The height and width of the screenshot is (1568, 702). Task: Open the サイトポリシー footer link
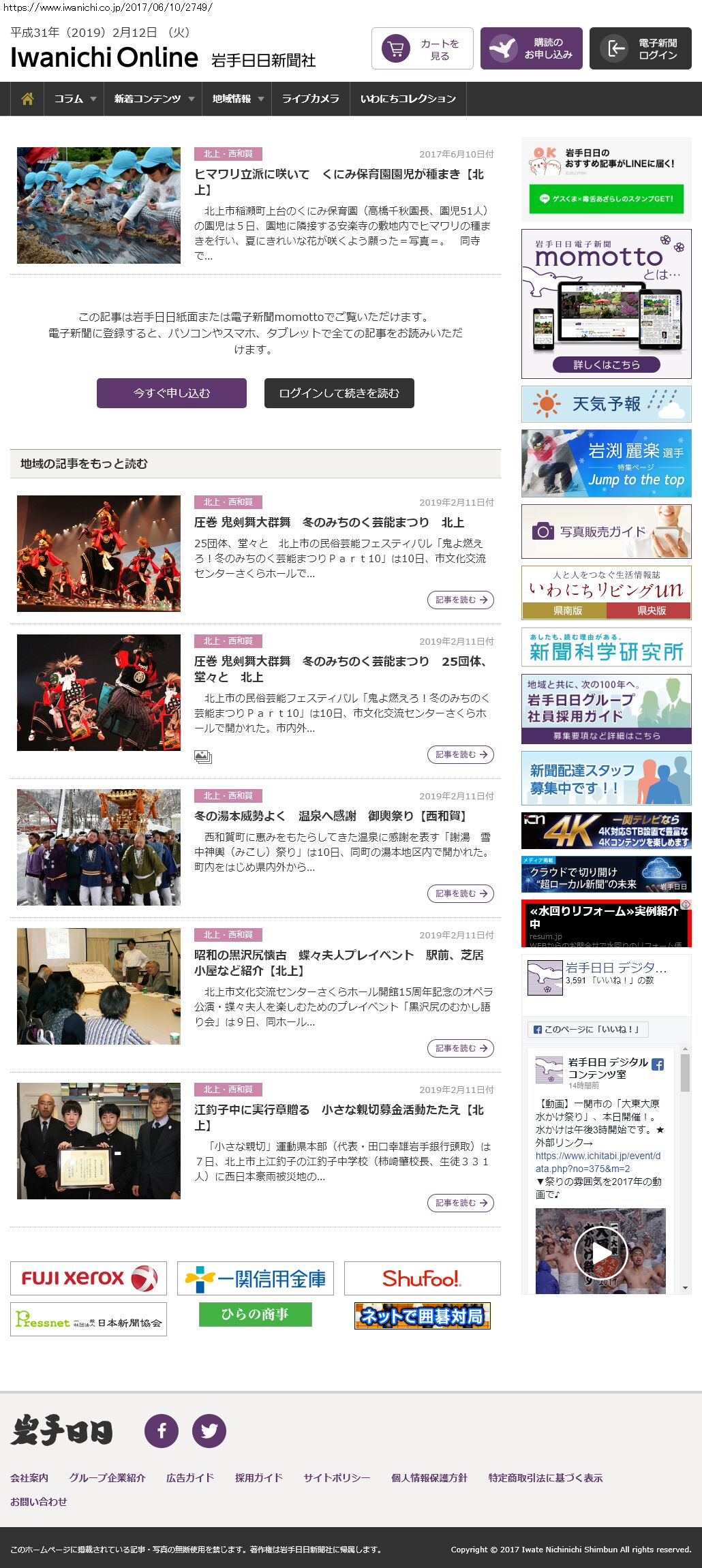336,1477
